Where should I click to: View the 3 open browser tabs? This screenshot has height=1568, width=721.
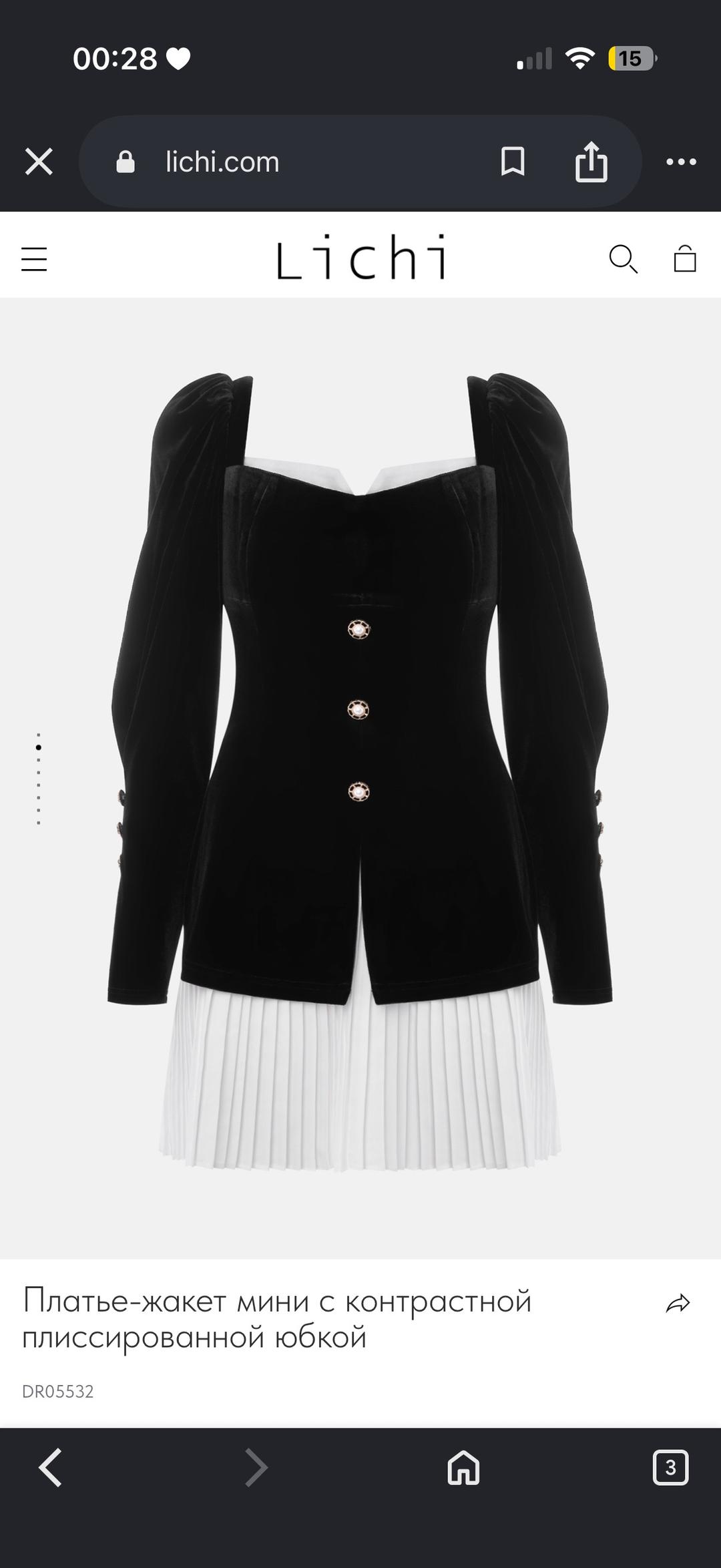(670, 1468)
